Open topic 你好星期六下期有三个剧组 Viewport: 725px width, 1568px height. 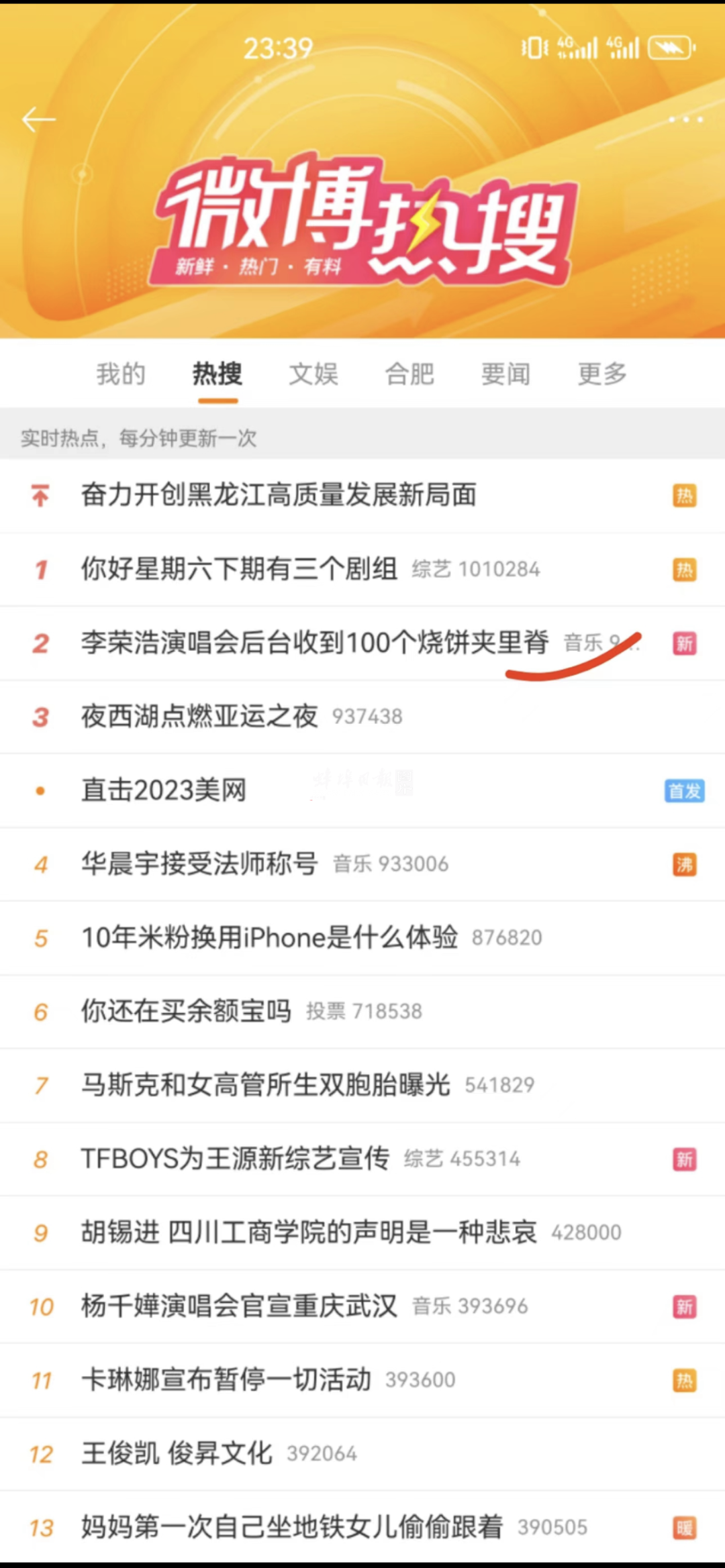tap(239, 570)
